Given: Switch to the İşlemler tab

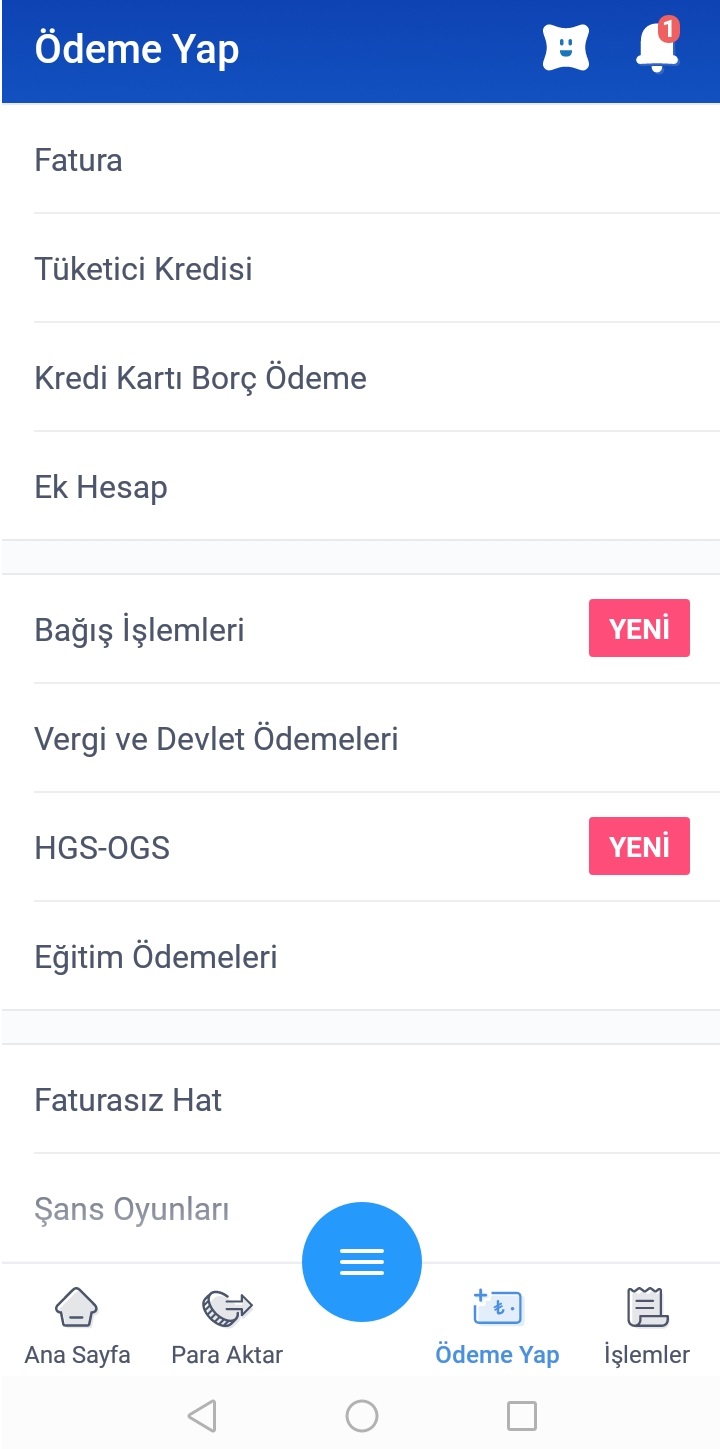Looking at the screenshot, I should [647, 1326].
